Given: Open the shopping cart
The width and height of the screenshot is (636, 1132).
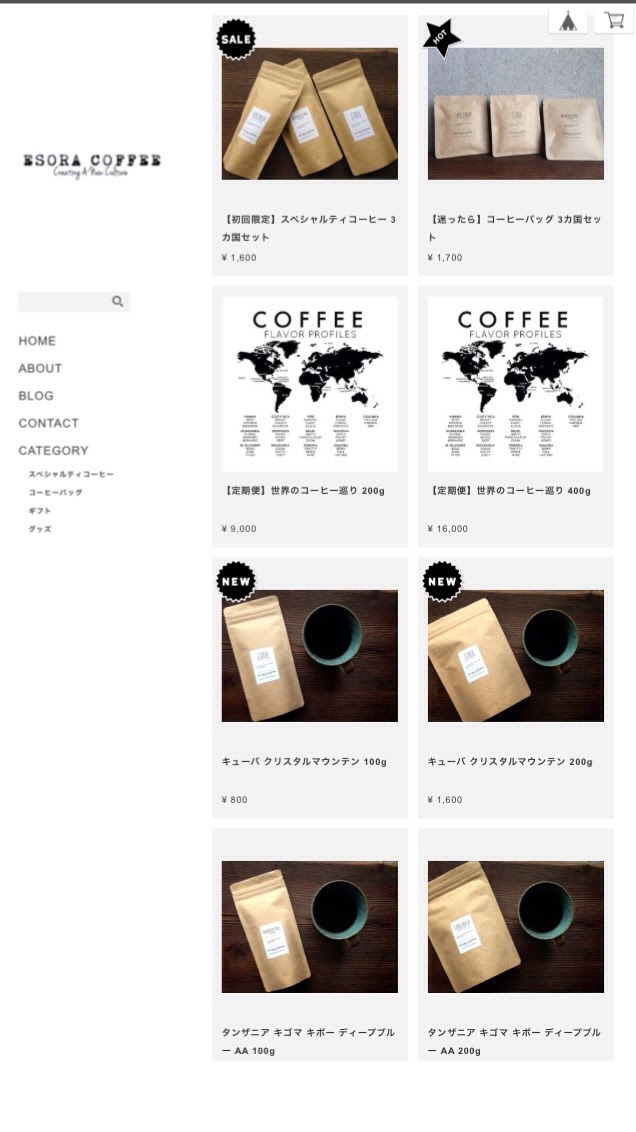Looking at the screenshot, I should 614,20.
